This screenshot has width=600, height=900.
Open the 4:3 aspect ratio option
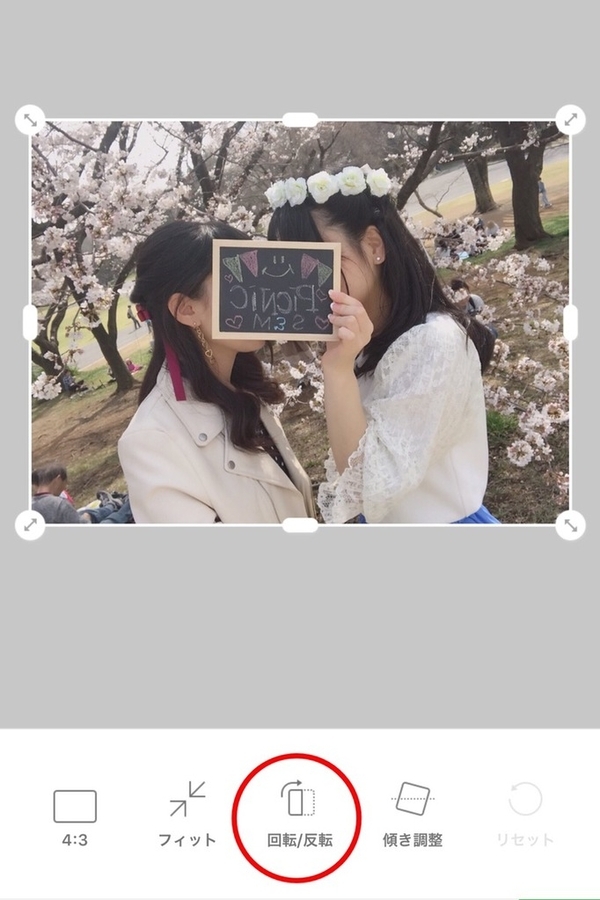point(75,816)
